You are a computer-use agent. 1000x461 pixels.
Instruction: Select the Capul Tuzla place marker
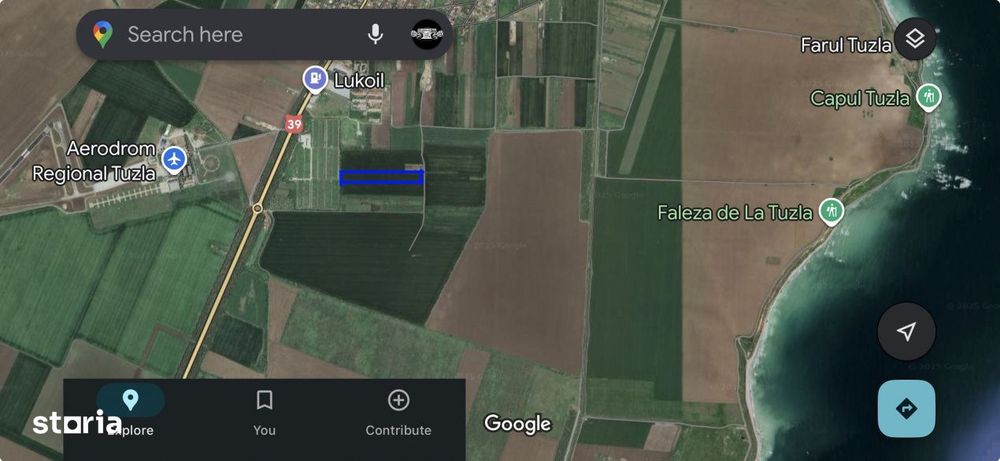[x=930, y=98]
